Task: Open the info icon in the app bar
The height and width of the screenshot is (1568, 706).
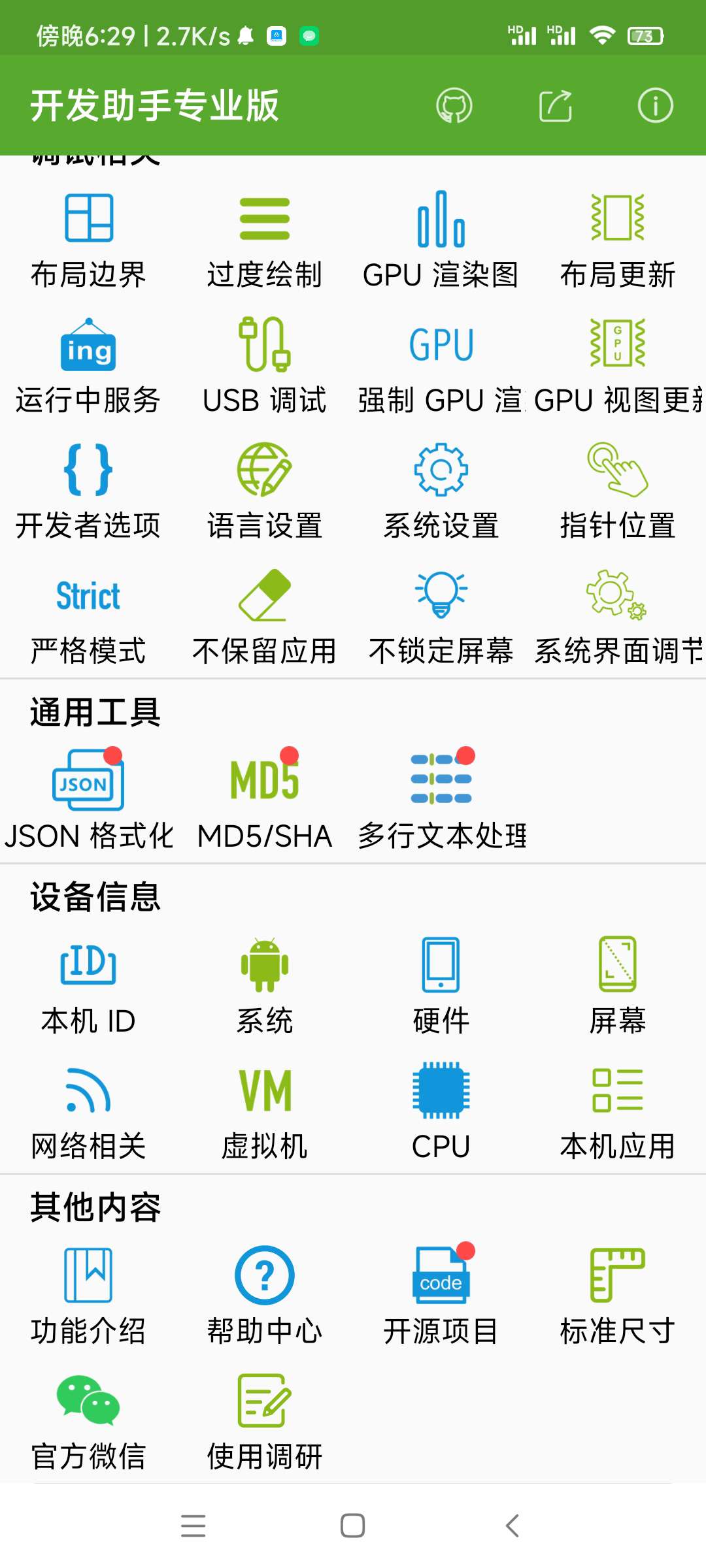Action: tap(655, 105)
